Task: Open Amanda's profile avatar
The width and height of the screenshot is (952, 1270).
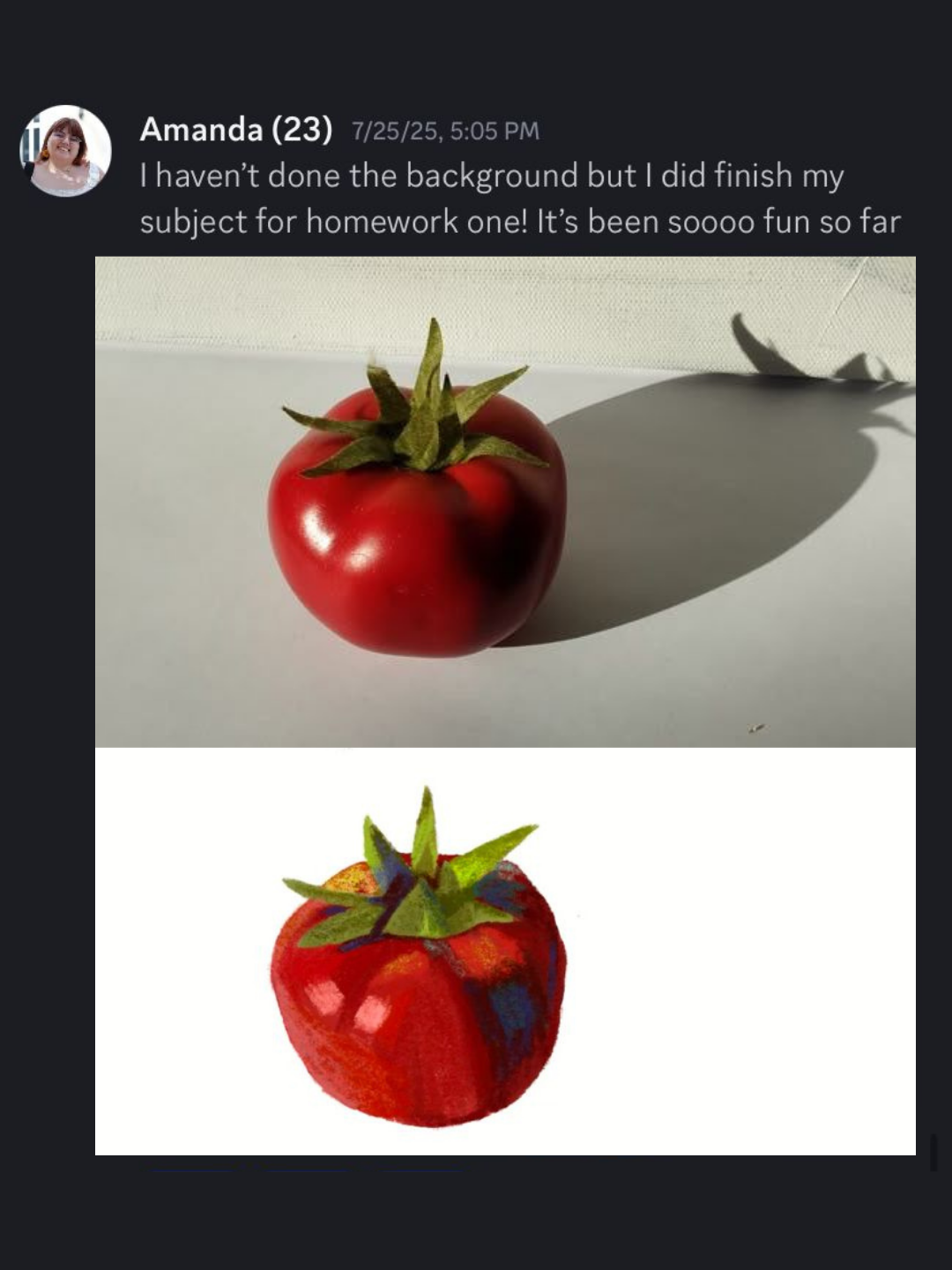Action: tap(66, 151)
